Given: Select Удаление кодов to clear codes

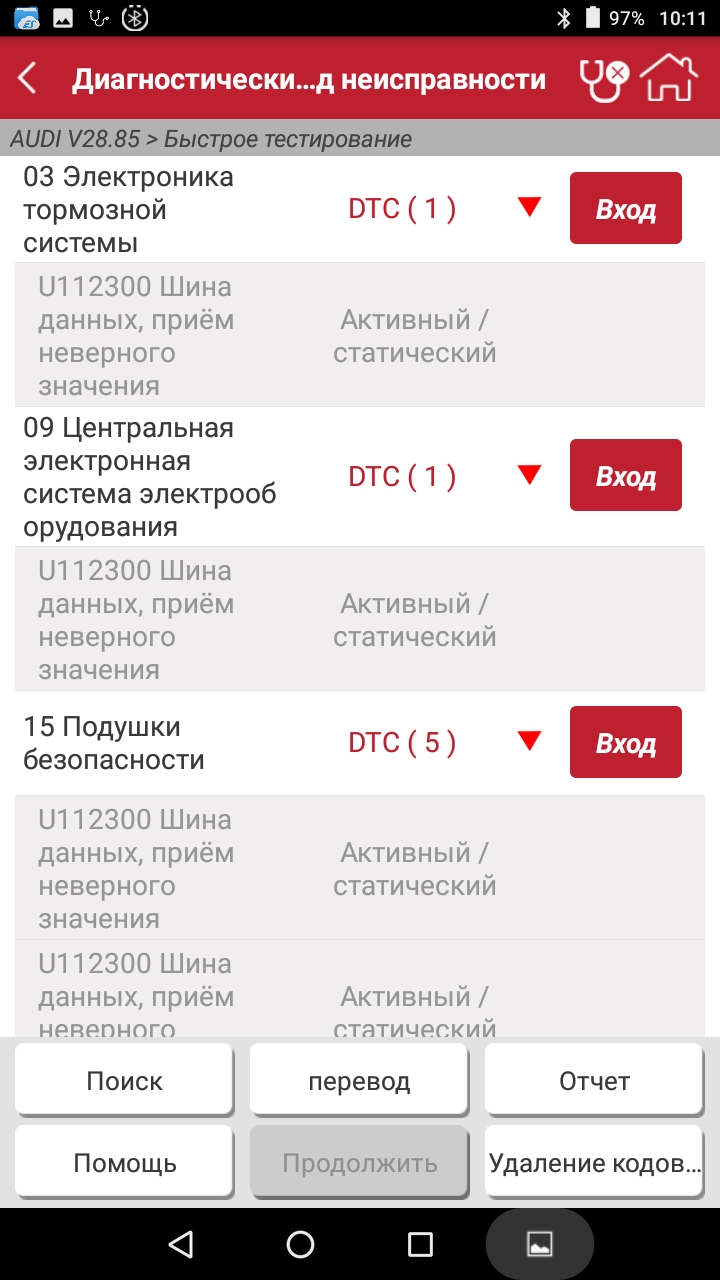Looking at the screenshot, I should (594, 1162).
